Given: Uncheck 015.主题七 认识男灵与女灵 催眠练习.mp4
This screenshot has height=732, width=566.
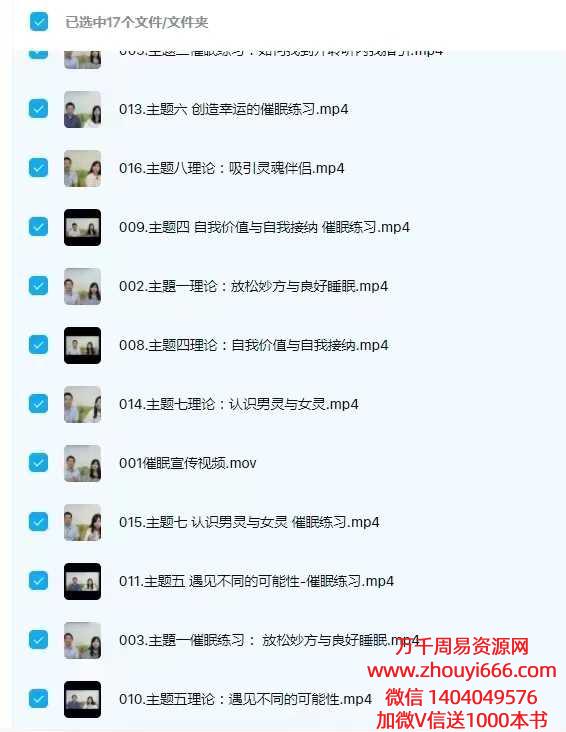Looking at the screenshot, I should pyautogui.click(x=38, y=522).
